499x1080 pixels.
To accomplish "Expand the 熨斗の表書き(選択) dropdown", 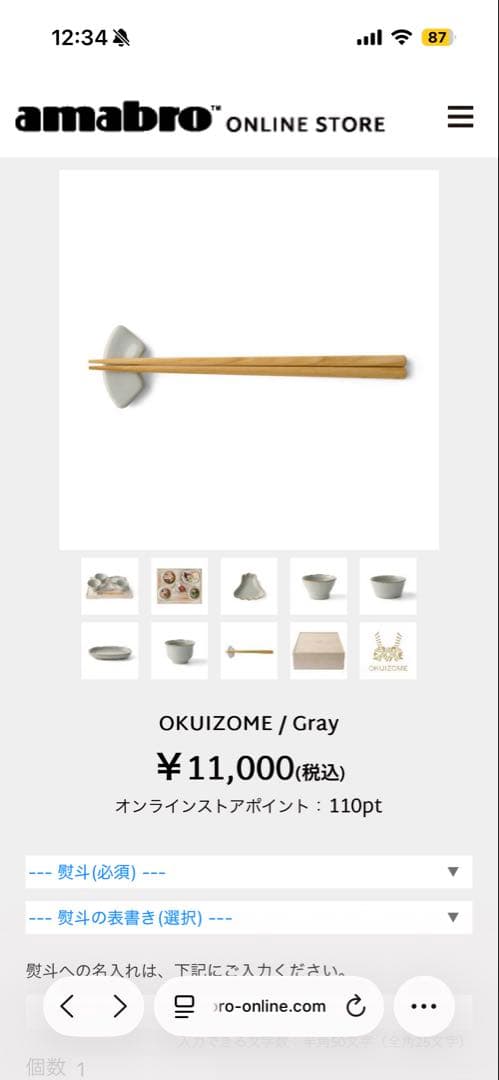I will coord(249,917).
